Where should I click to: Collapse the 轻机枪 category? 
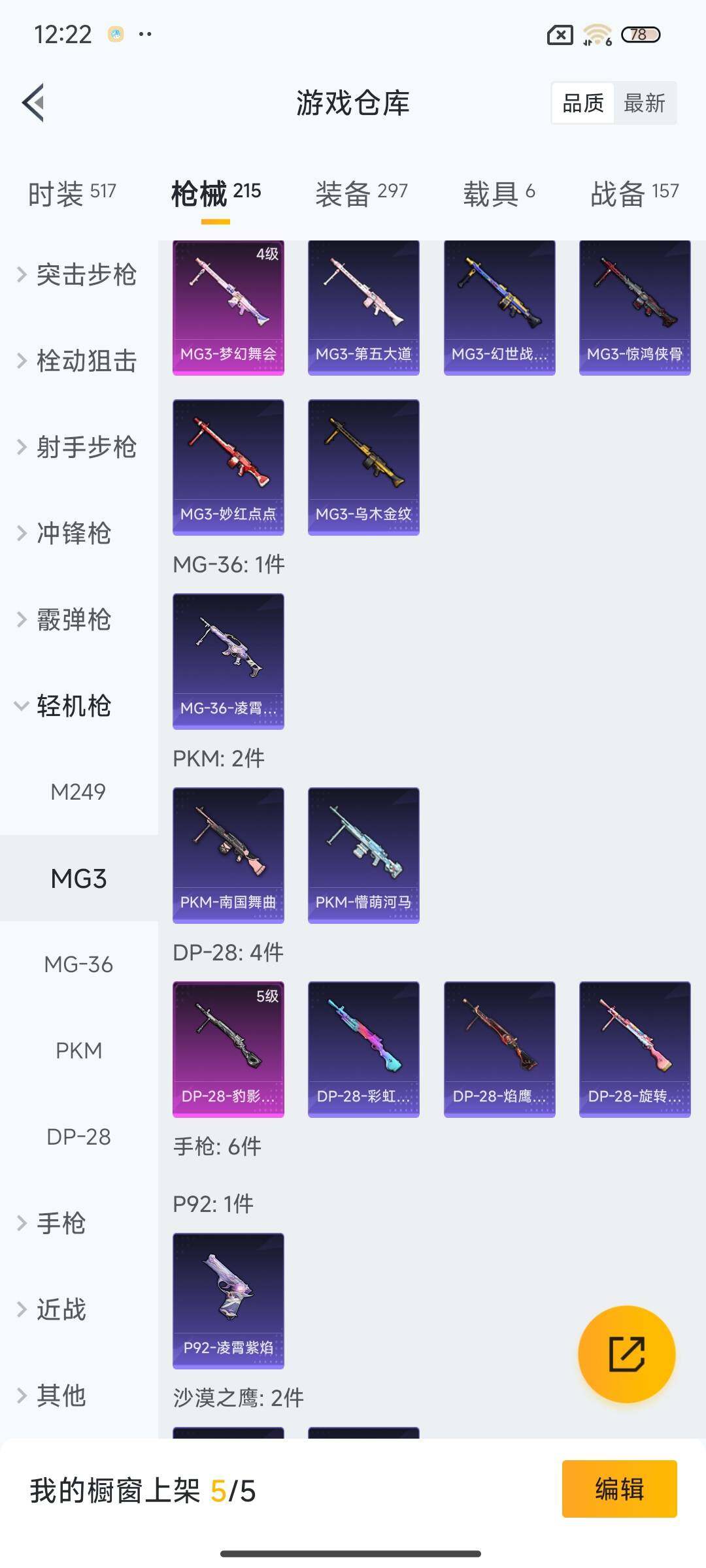coord(72,706)
